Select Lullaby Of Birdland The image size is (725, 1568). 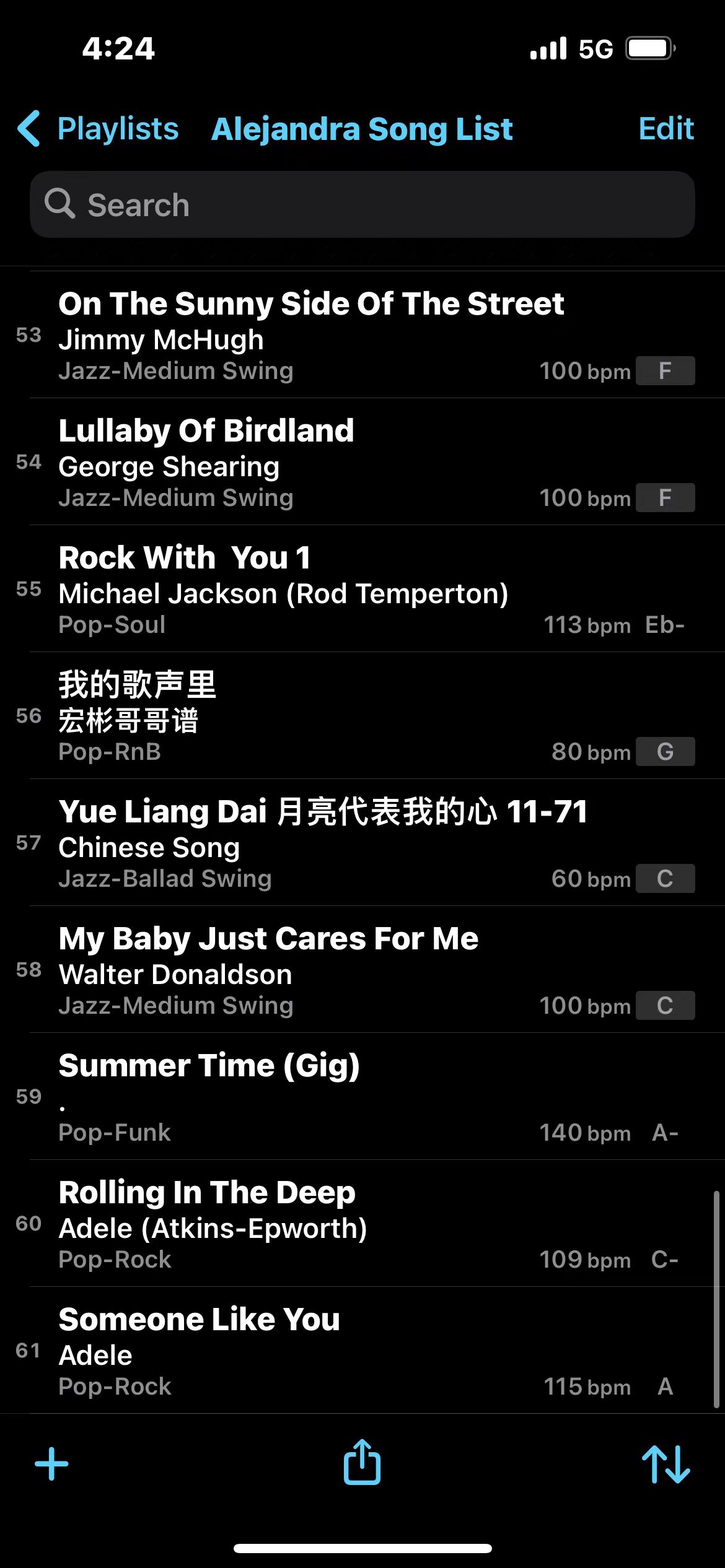pyautogui.click(x=362, y=461)
